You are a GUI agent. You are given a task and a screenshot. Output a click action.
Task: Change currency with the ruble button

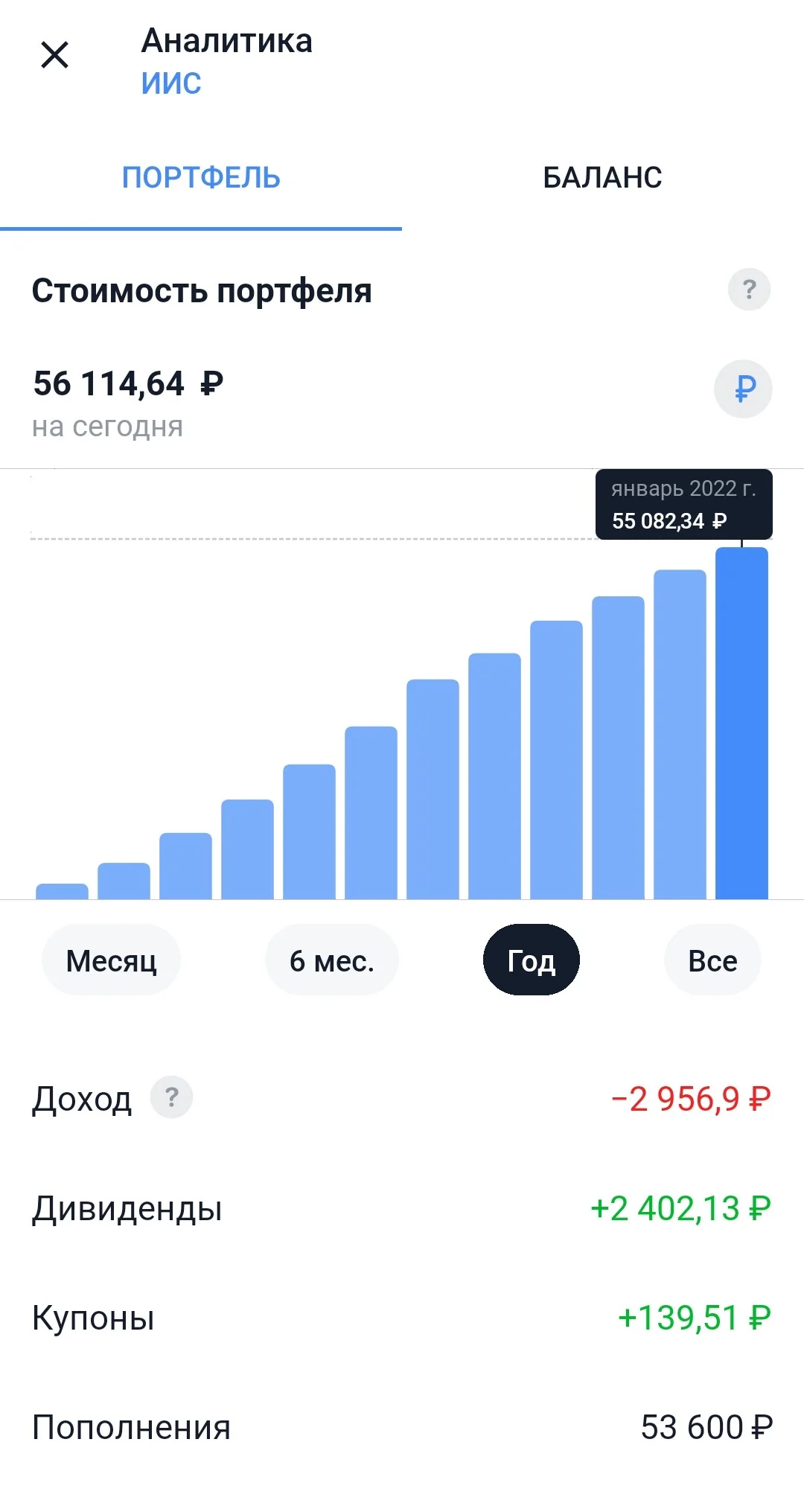(x=744, y=389)
